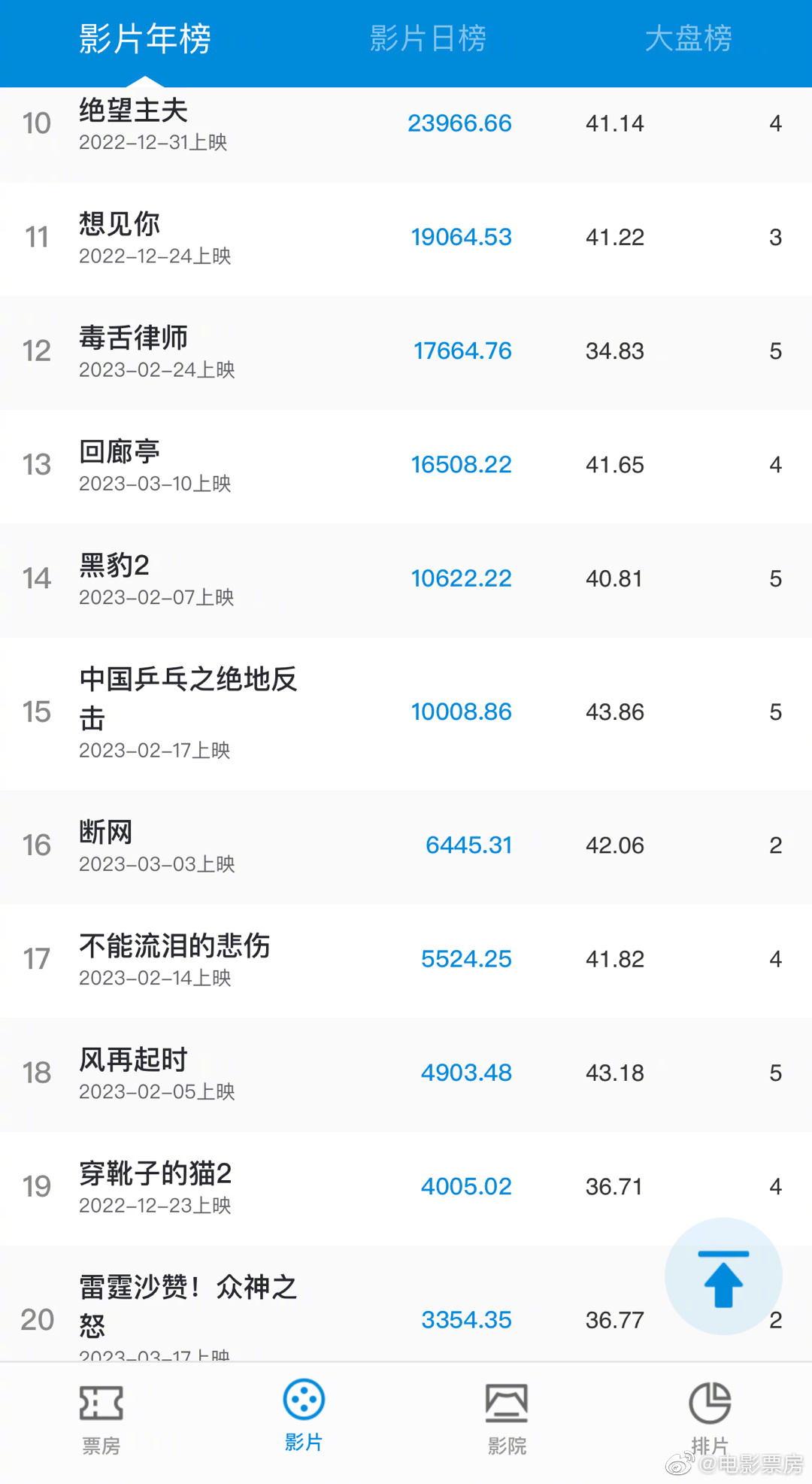
Task: Tap the scroll-to-top arrow button
Action: (x=723, y=1276)
